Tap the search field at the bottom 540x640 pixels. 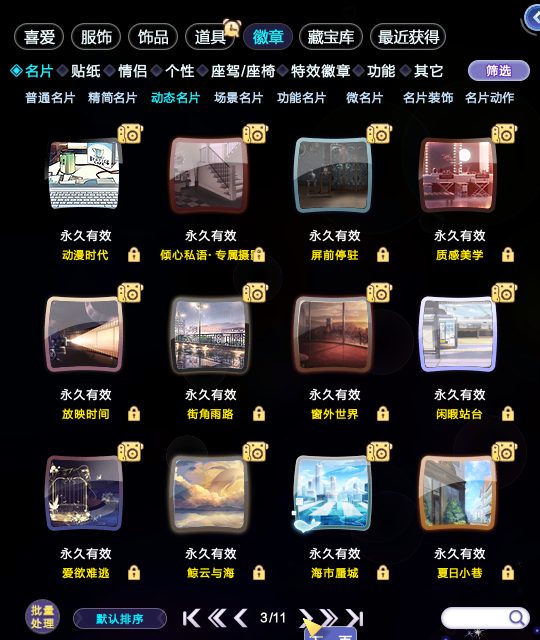(485, 618)
